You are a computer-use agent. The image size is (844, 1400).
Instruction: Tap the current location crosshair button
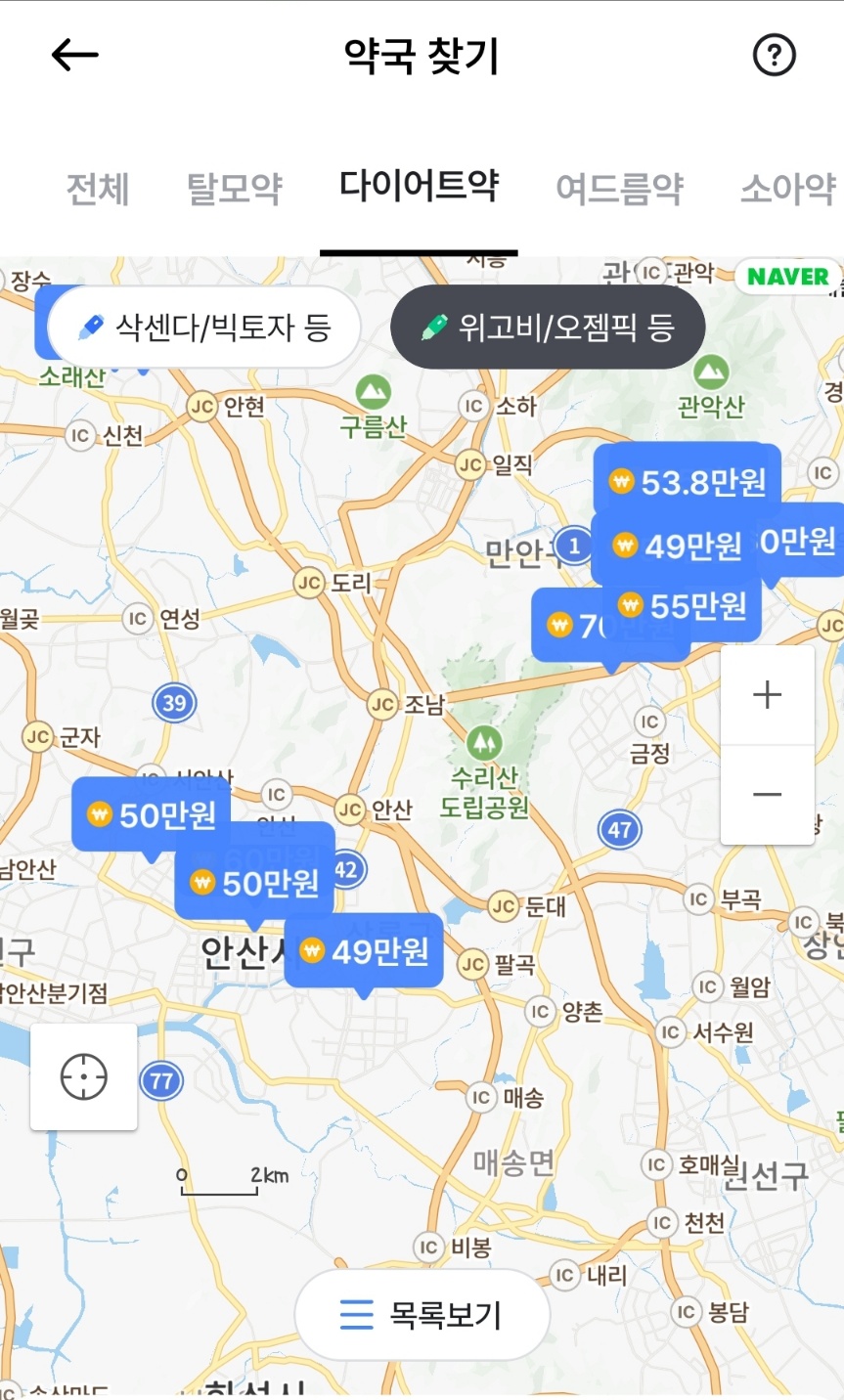coord(83,1076)
